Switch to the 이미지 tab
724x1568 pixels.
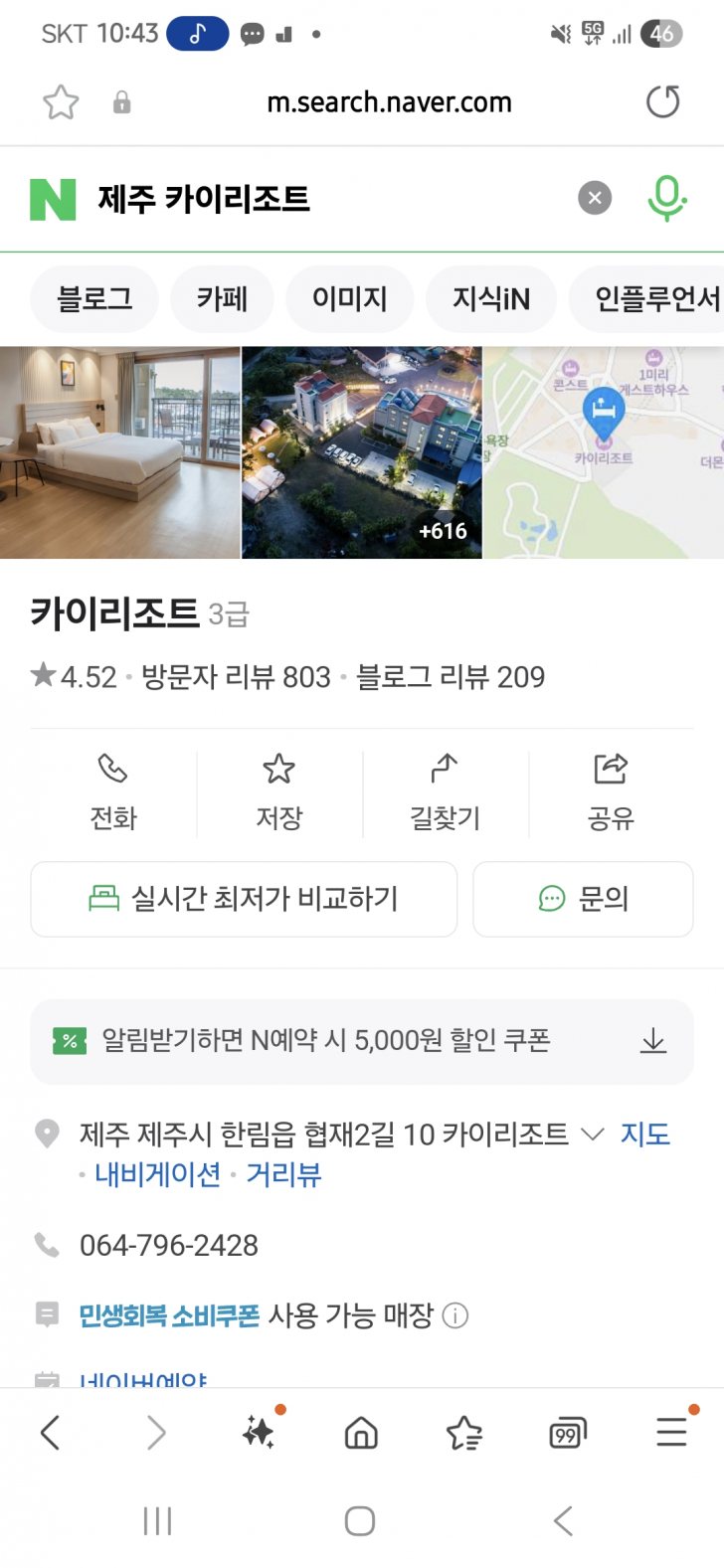[x=349, y=298]
